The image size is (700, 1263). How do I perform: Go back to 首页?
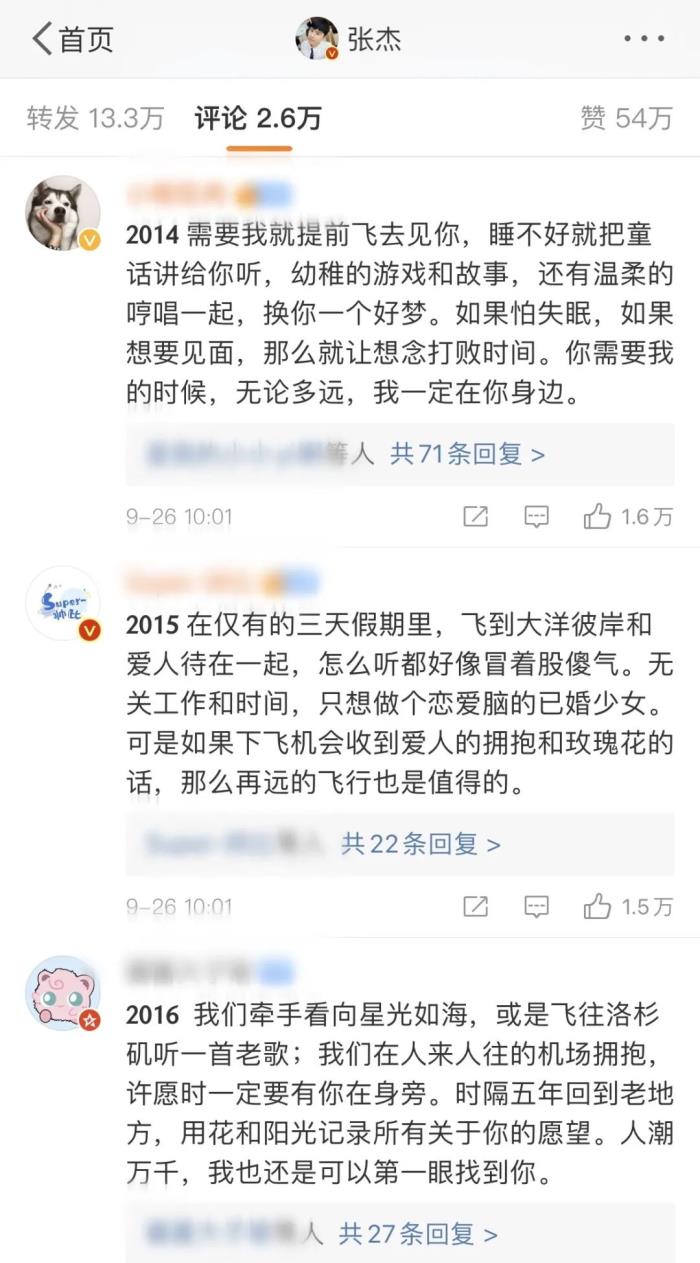pyautogui.click(x=72, y=40)
